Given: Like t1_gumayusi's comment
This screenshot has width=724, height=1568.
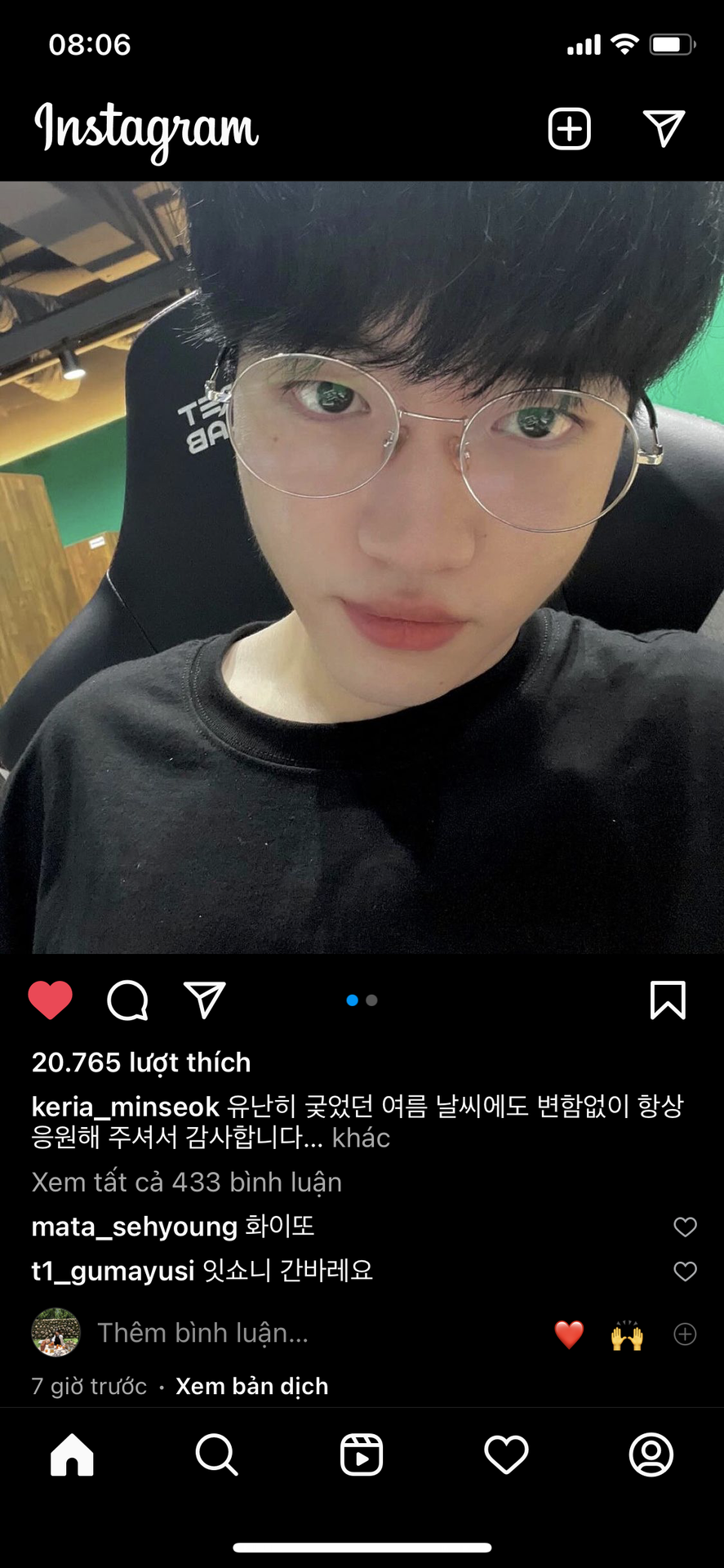Looking at the screenshot, I should (x=685, y=1271).
